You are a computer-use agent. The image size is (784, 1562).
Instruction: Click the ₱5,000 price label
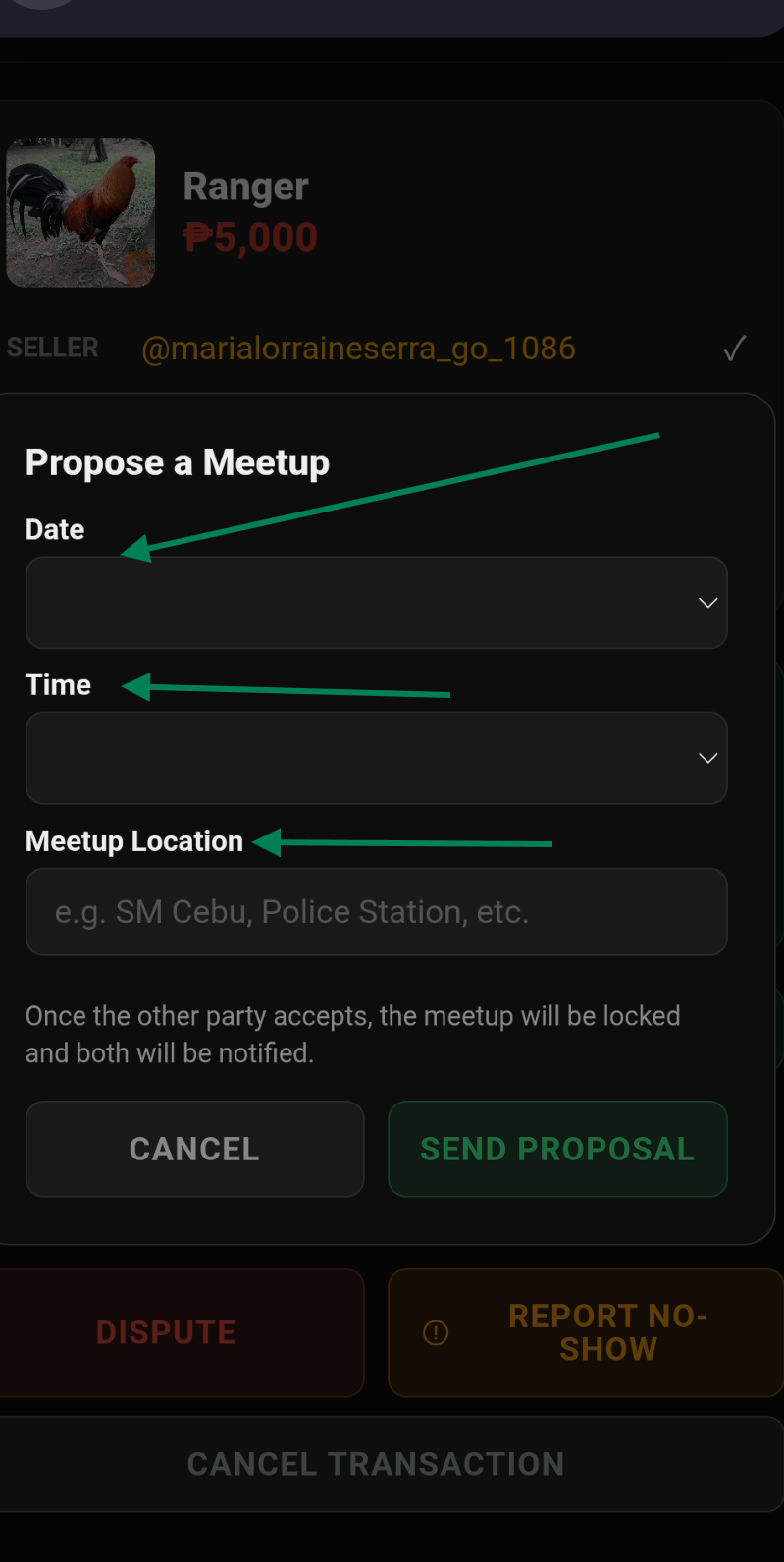pos(251,237)
